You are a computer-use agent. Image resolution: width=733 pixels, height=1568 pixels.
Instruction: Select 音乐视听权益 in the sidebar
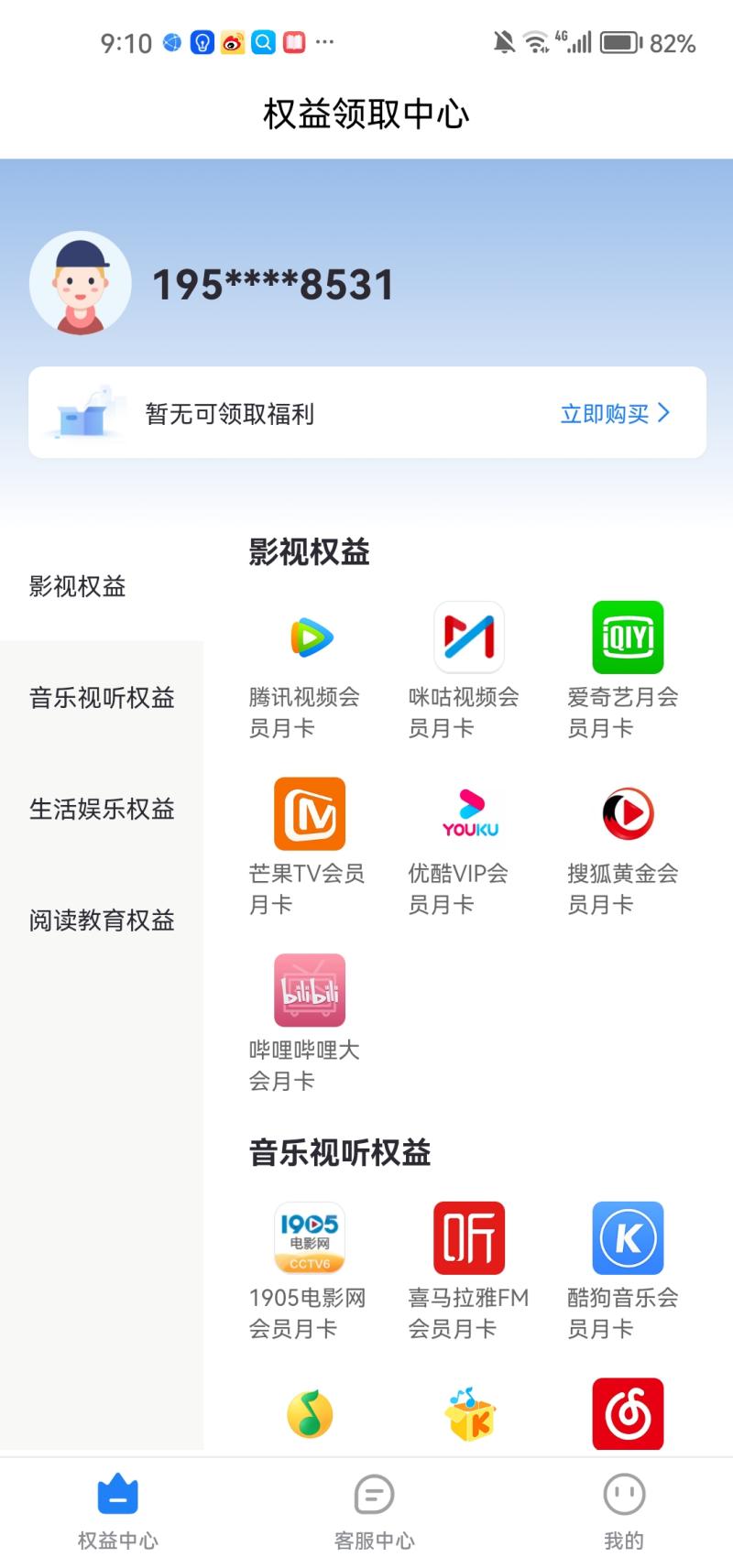tap(101, 698)
